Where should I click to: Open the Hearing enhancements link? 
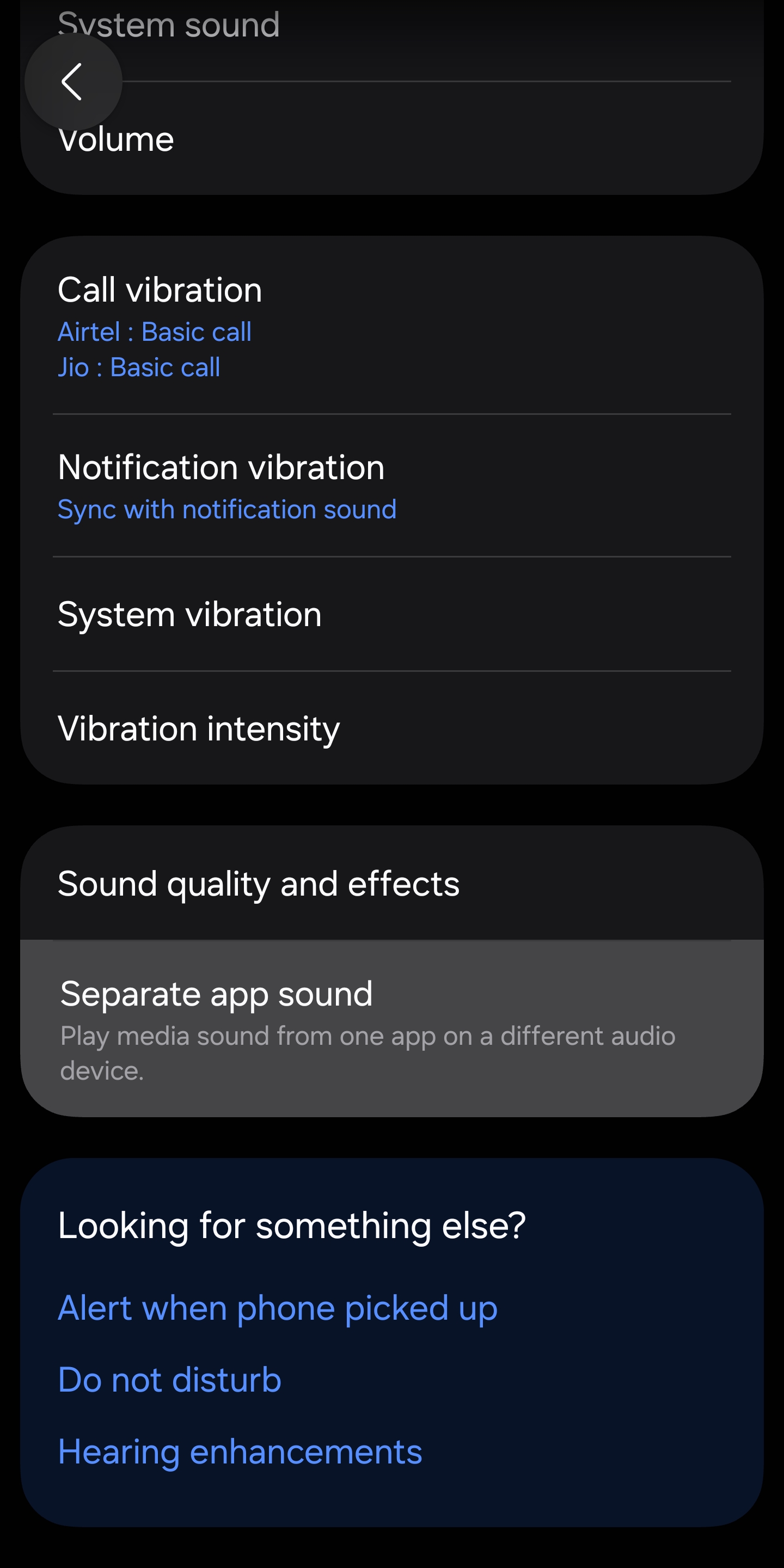[x=240, y=1451]
